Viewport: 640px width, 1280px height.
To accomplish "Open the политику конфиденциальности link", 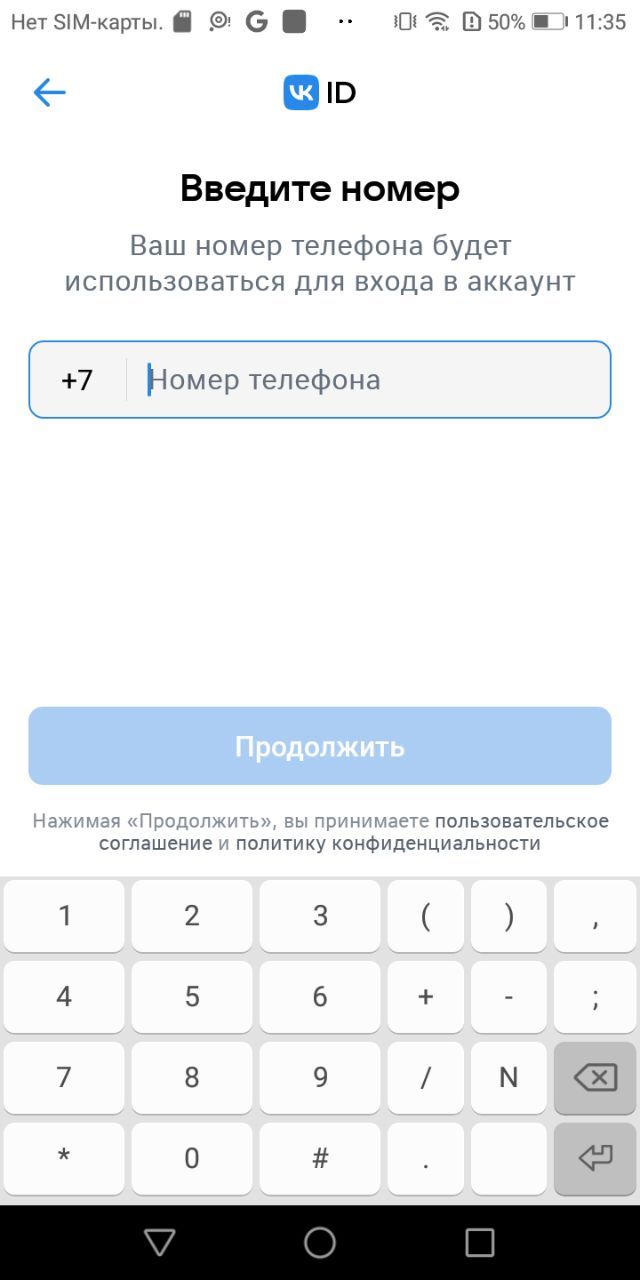I will (x=388, y=844).
